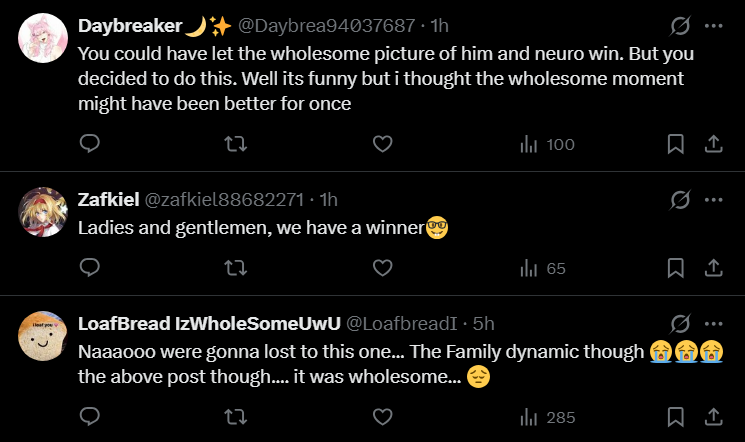Open @zafkiel88682271 profile handle
Viewport: 745px width, 442px height.
pyautogui.click(x=224, y=198)
